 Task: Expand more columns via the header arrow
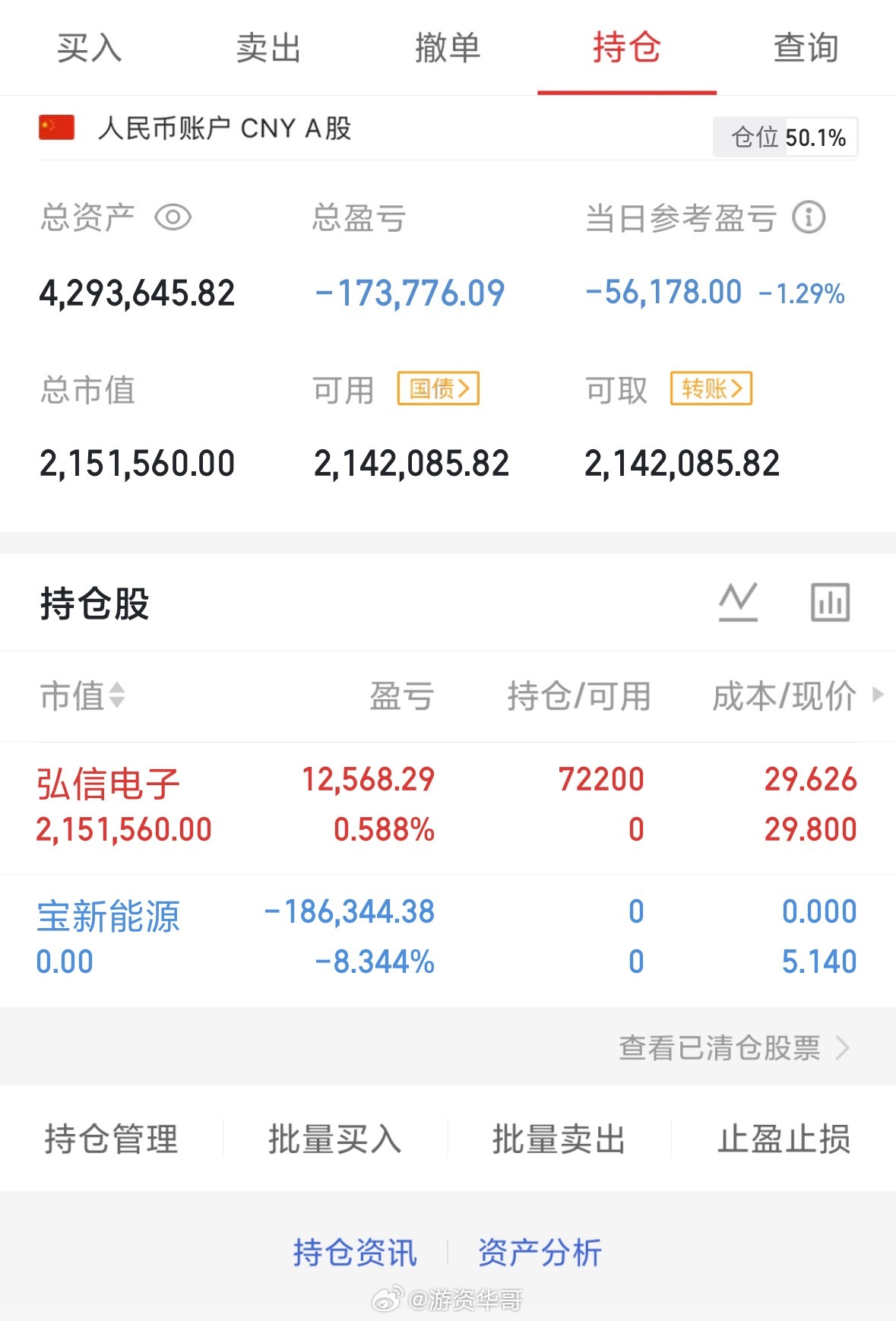[878, 696]
